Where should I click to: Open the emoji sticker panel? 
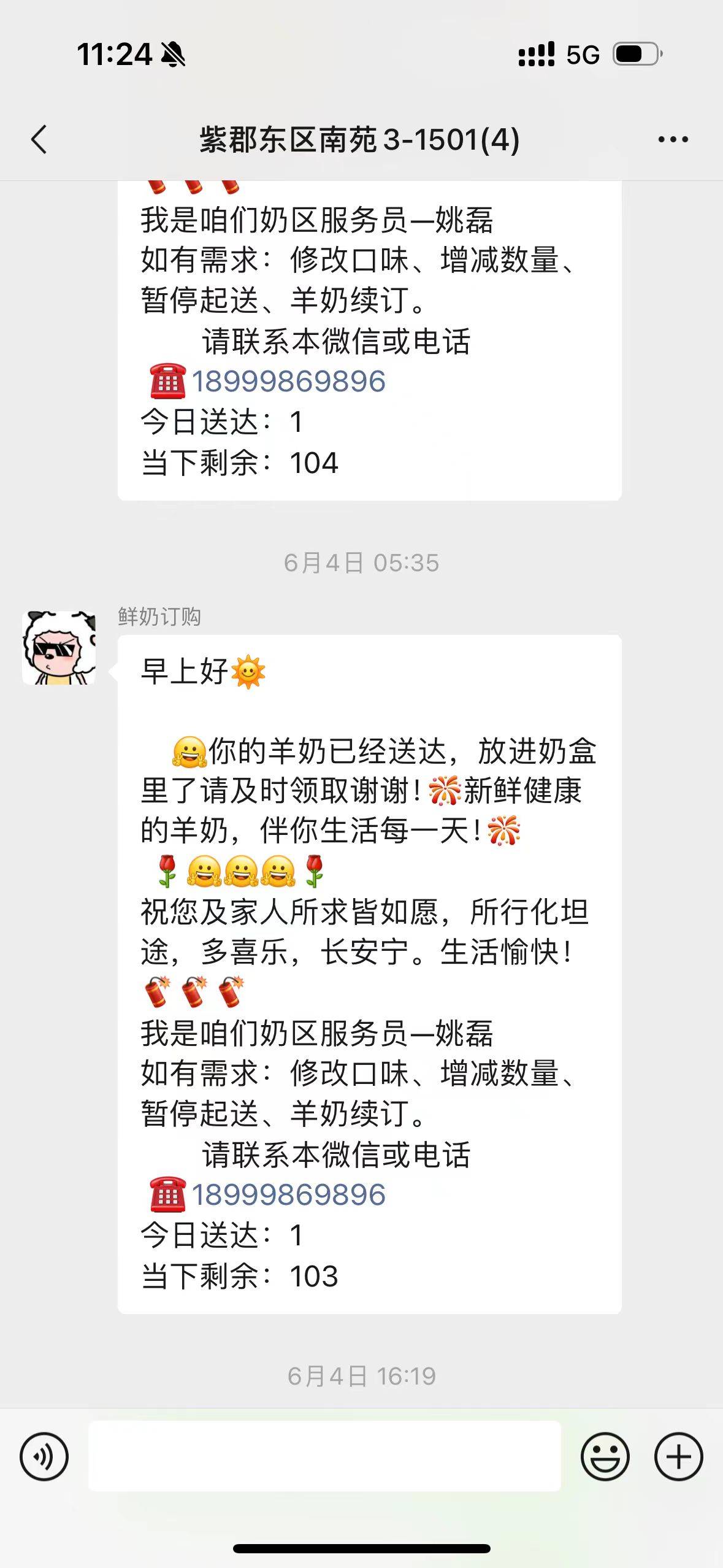pos(605,1456)
